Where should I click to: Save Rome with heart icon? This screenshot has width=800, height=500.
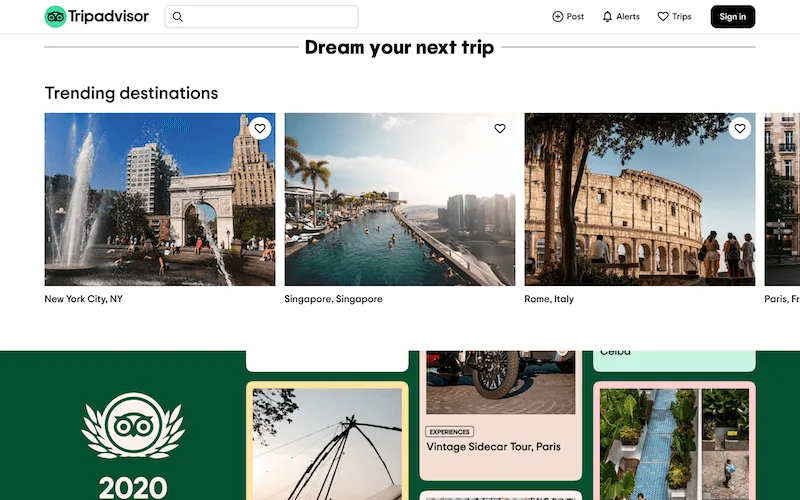[740, 128]
